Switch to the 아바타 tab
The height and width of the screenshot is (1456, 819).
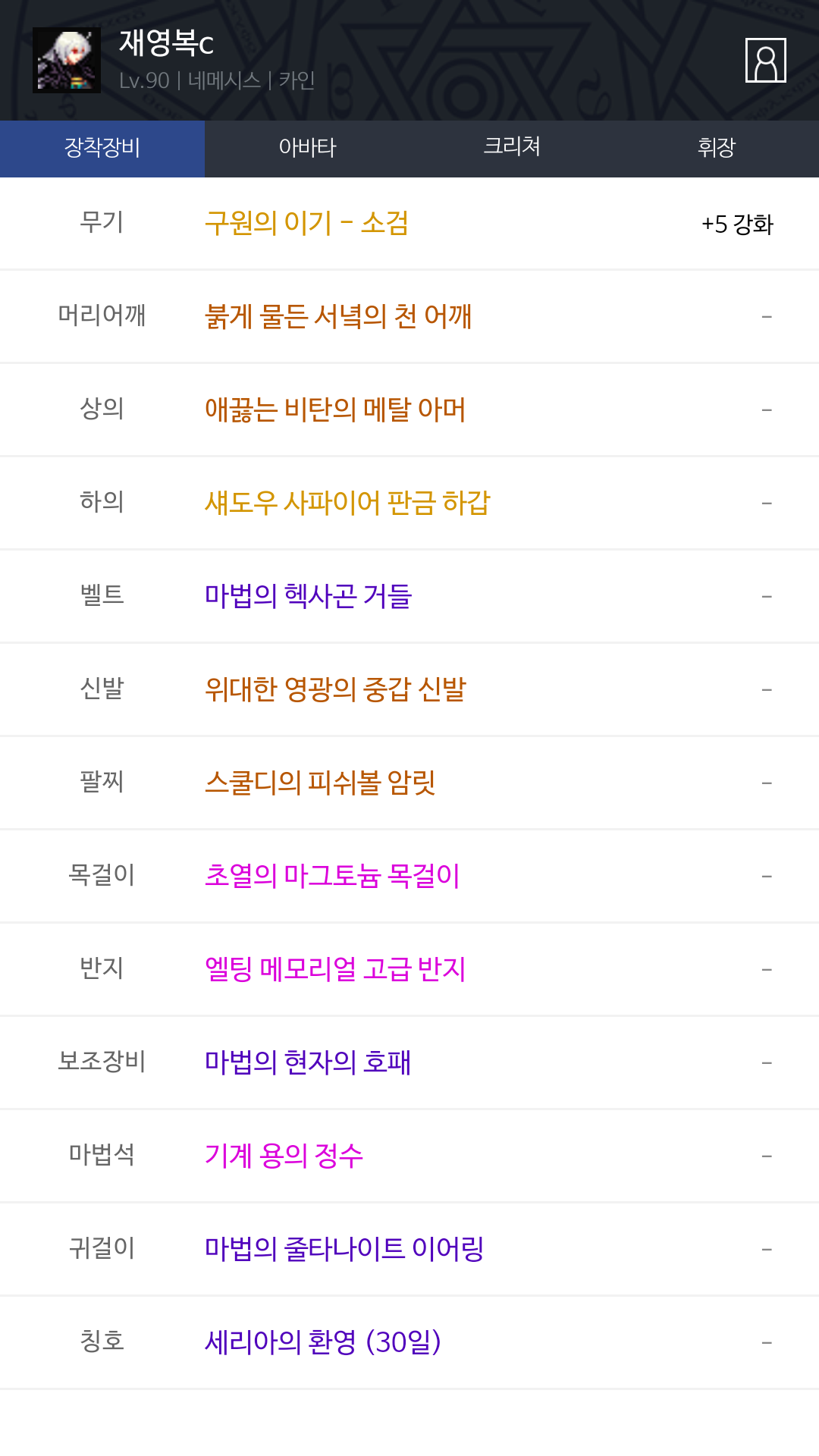[307, 148]
